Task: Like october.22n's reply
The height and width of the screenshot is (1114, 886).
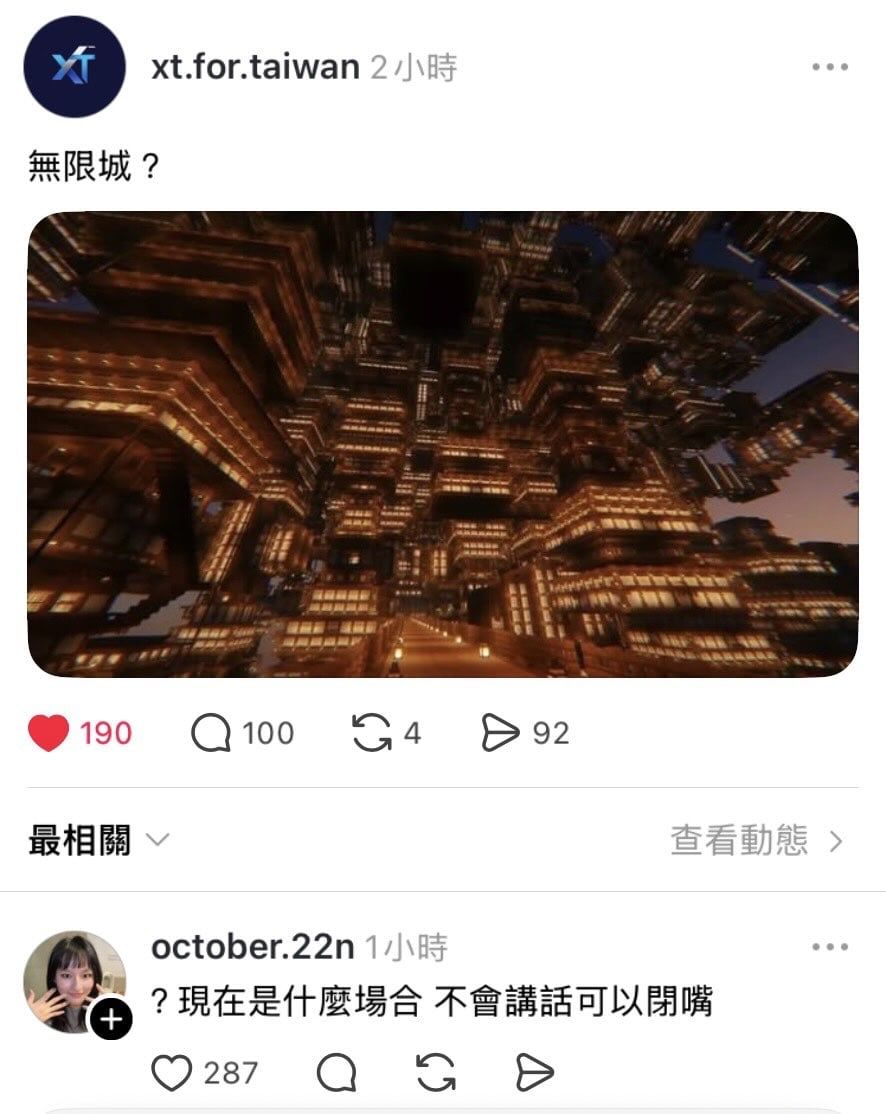Action: pyautogui.click(x=172, y=1073)
